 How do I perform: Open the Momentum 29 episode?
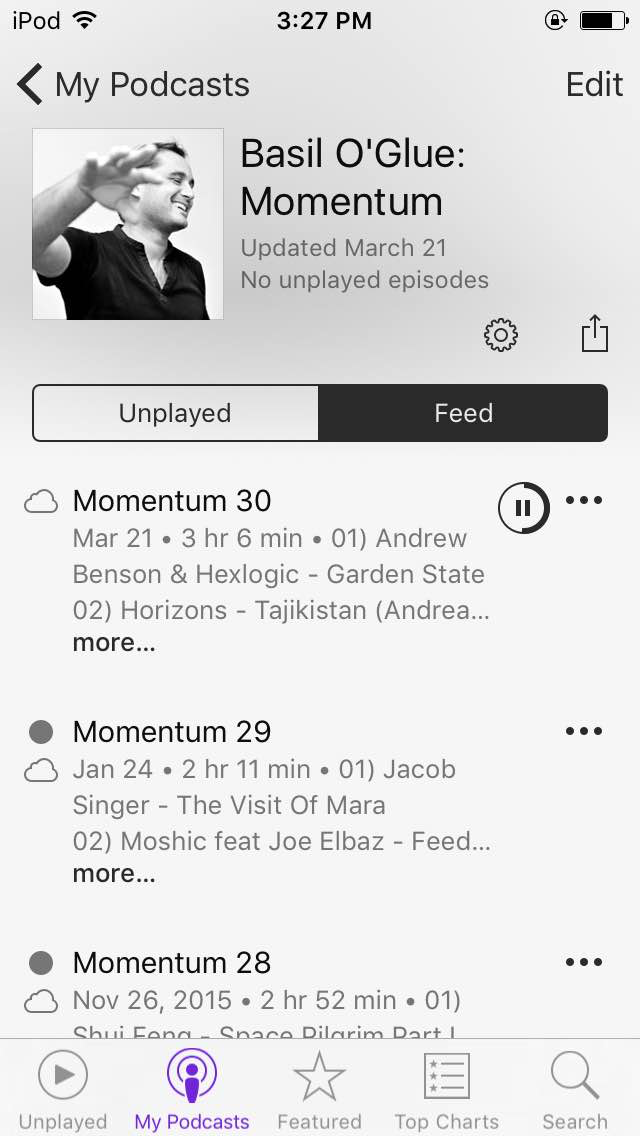tap(172, 732)
